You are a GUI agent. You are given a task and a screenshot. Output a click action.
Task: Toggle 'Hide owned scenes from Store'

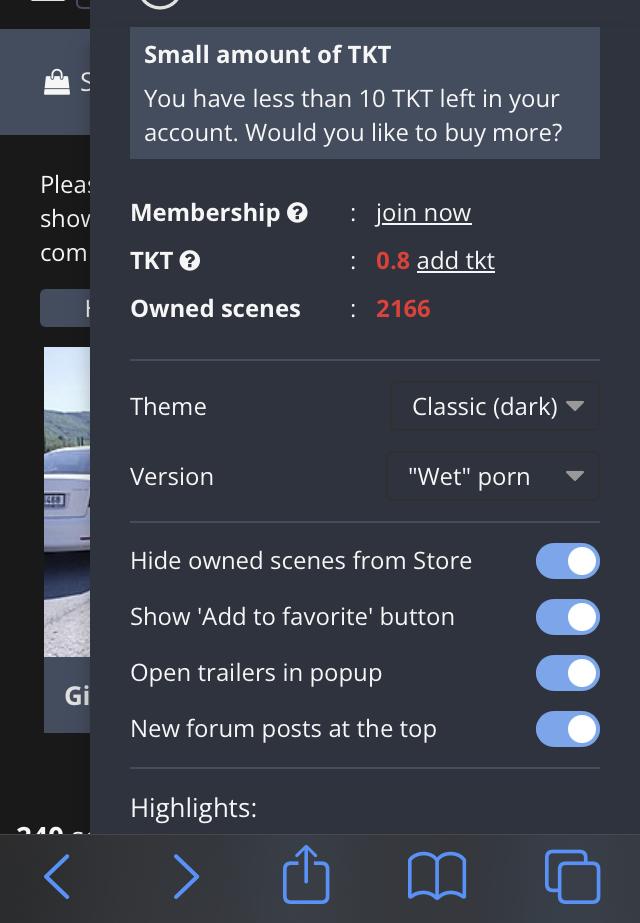[567, 561]
